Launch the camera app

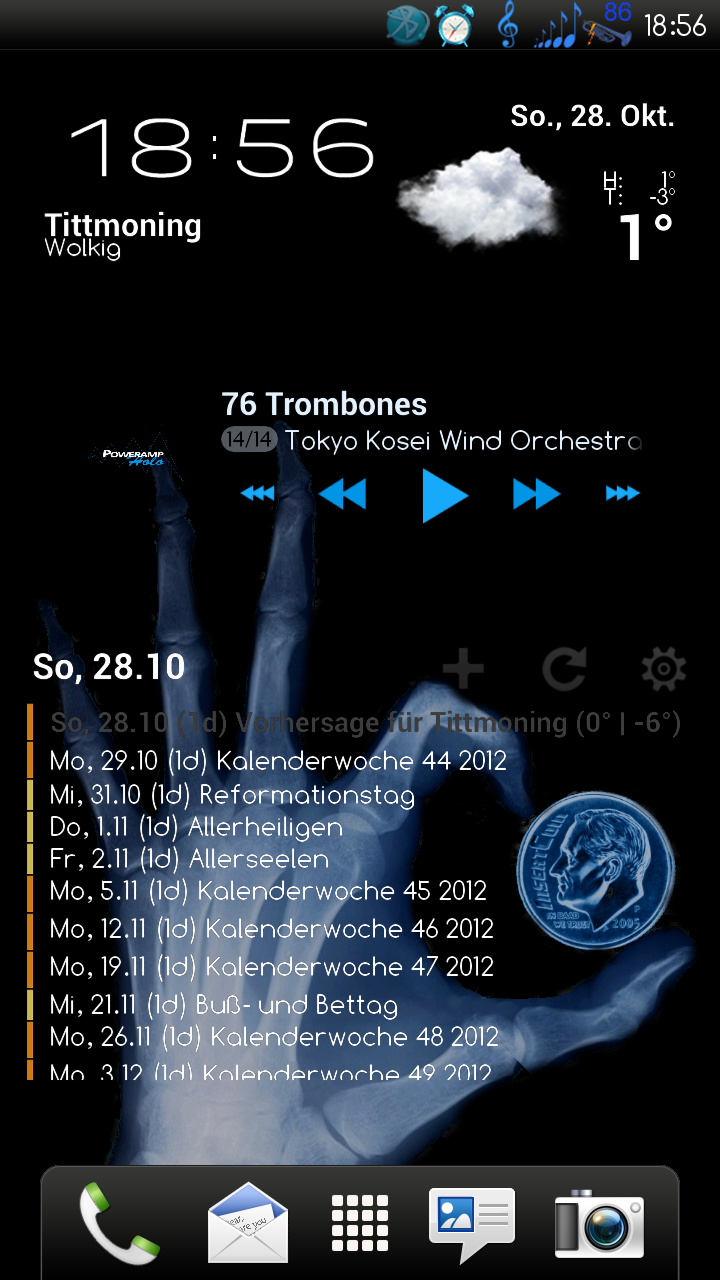click(599, 1222)
